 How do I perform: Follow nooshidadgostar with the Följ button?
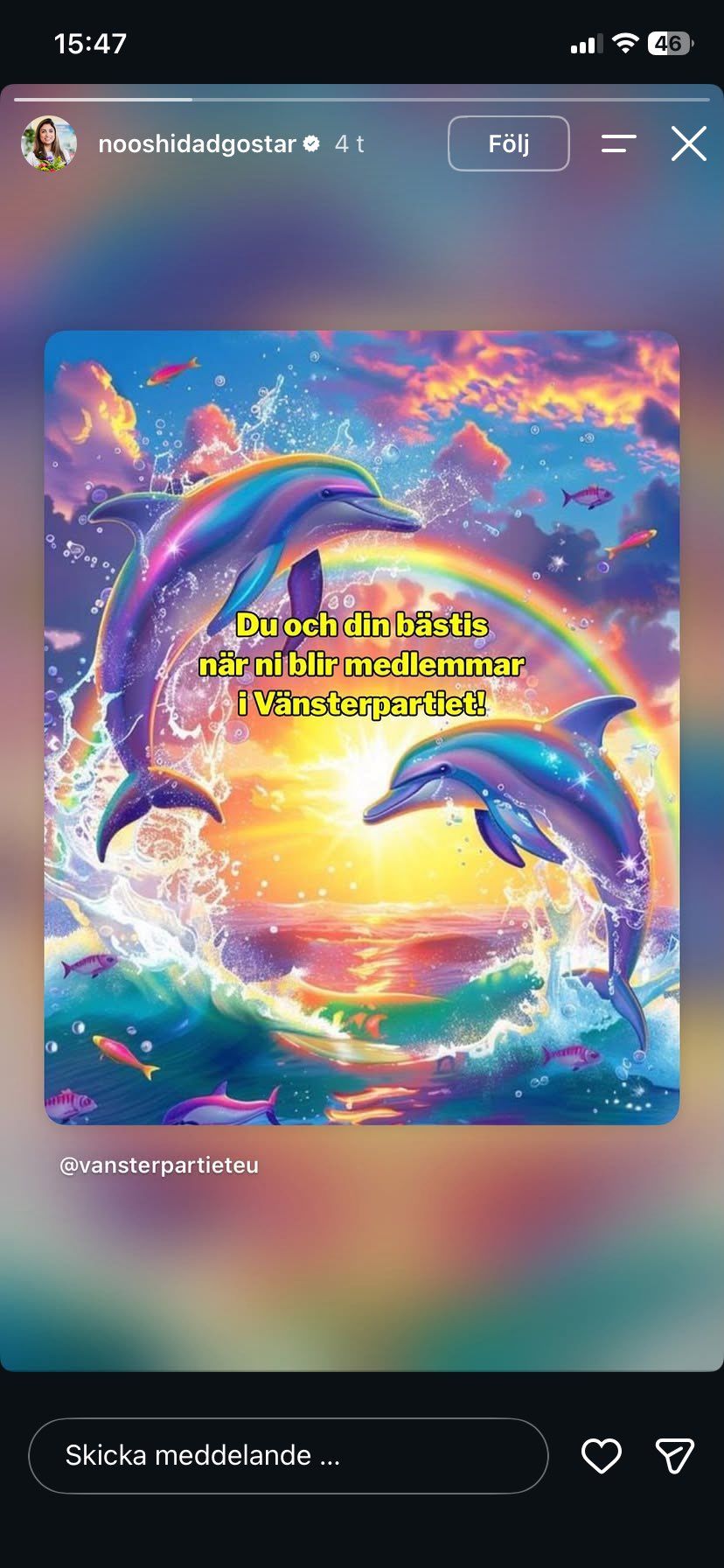(x=509, y=143)
